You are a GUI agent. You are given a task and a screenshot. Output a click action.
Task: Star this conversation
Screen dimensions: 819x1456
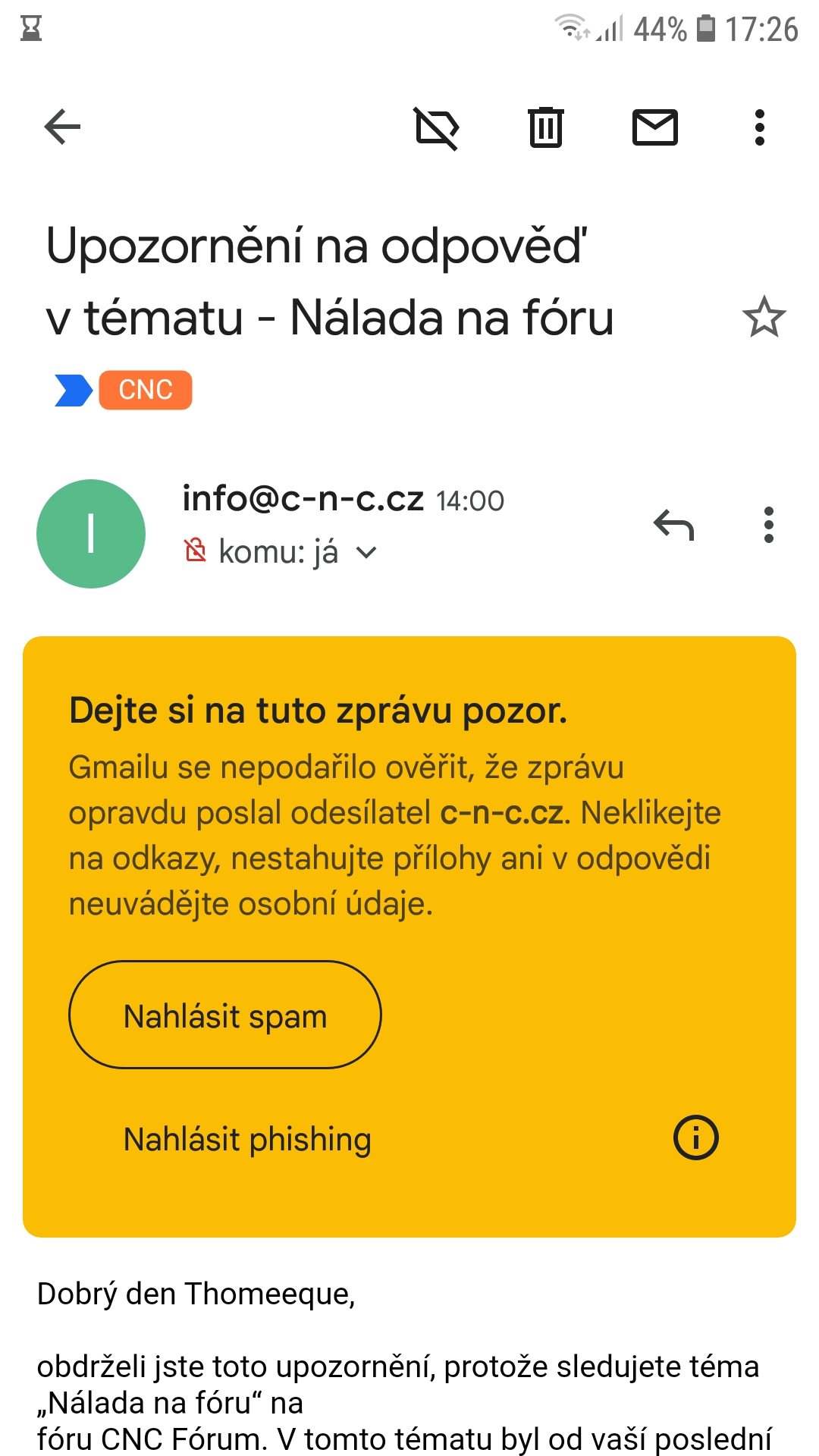764,317
